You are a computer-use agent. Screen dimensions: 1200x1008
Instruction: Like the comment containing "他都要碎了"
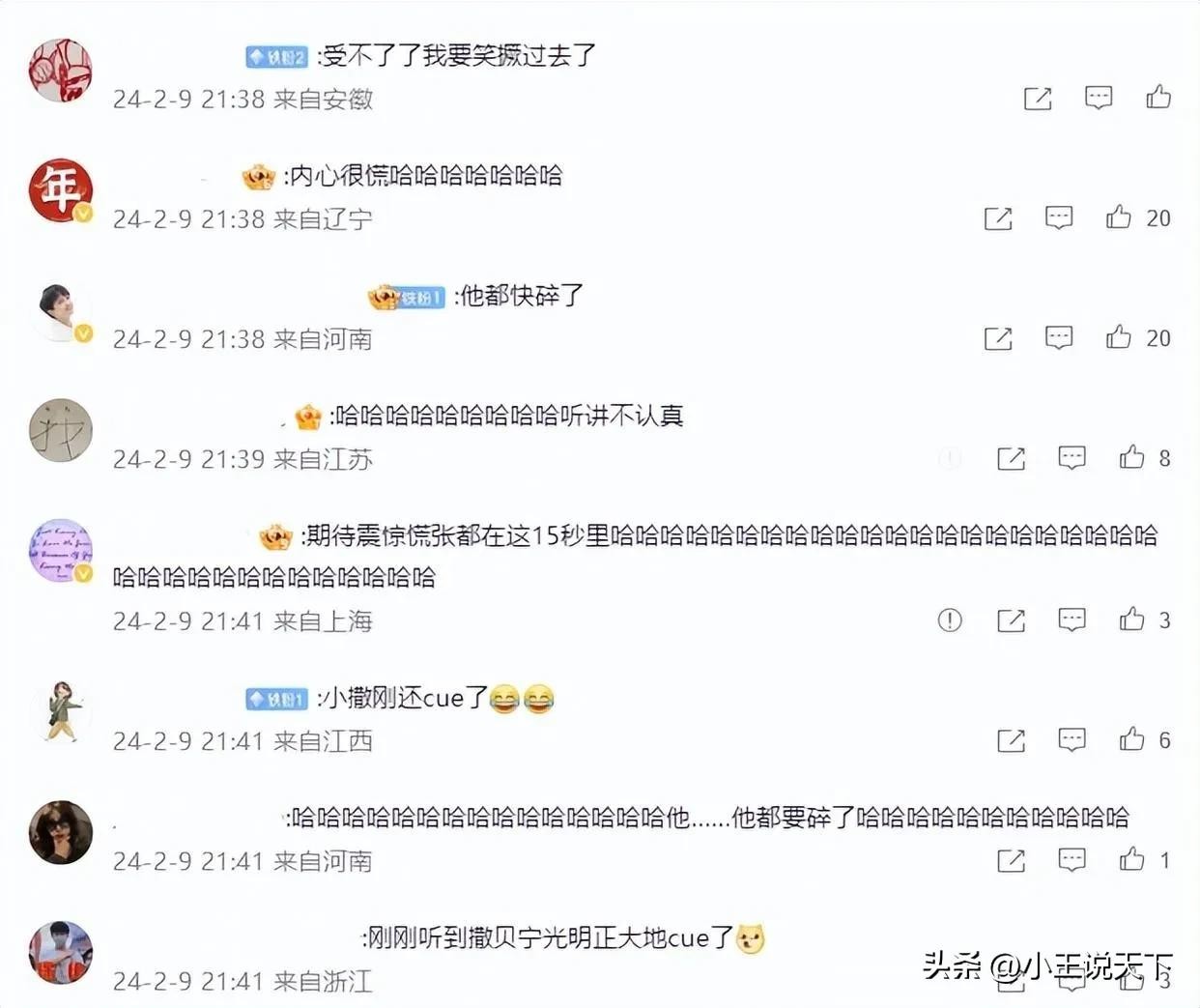click(x=1132, y=858)
